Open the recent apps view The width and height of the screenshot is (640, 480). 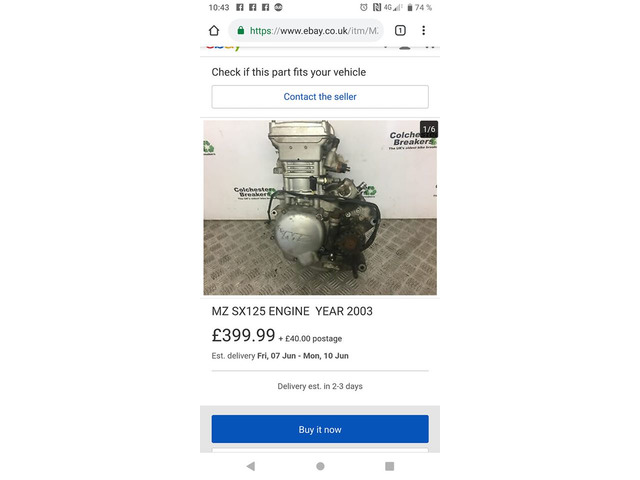(x=389, y=466)
